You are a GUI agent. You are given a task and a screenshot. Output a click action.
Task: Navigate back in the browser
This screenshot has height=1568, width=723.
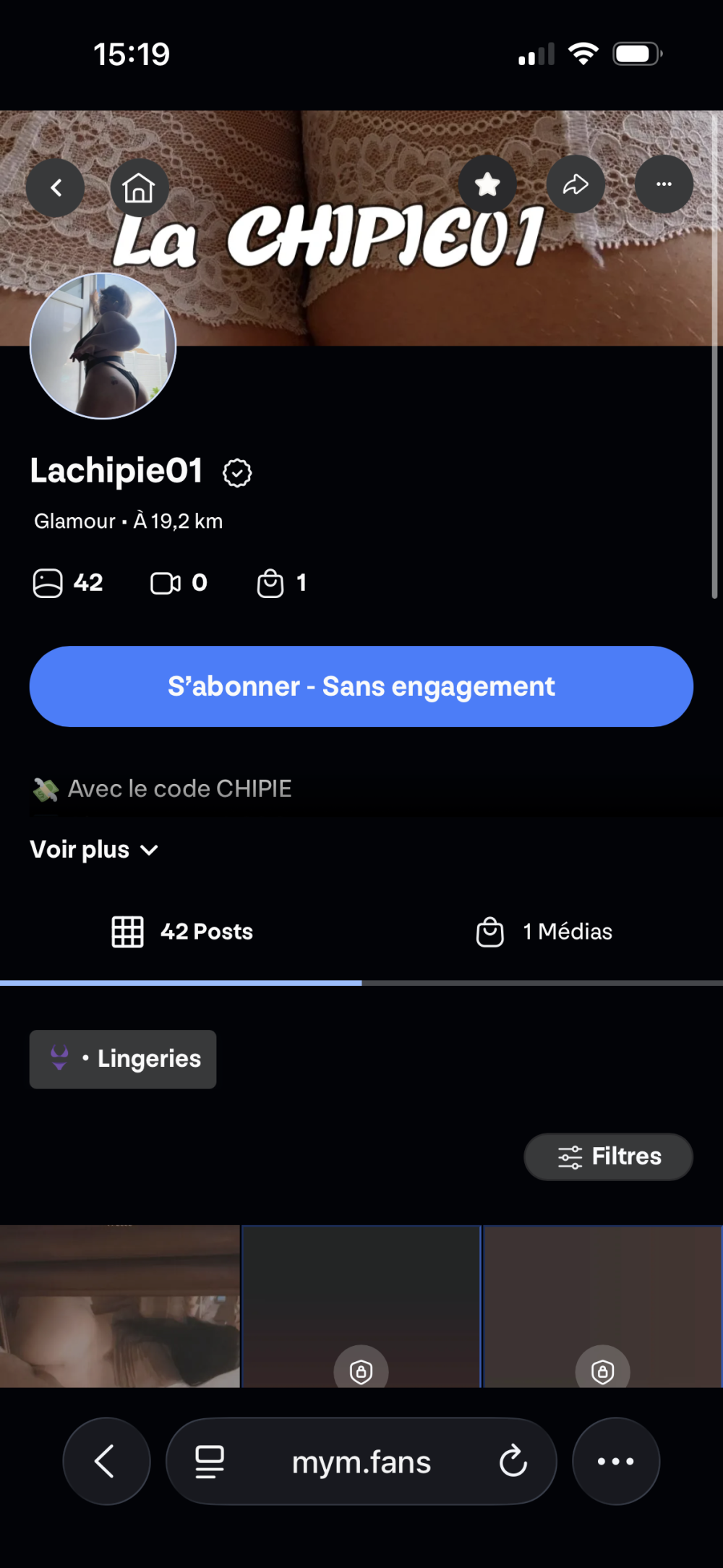click(106, 1462)
